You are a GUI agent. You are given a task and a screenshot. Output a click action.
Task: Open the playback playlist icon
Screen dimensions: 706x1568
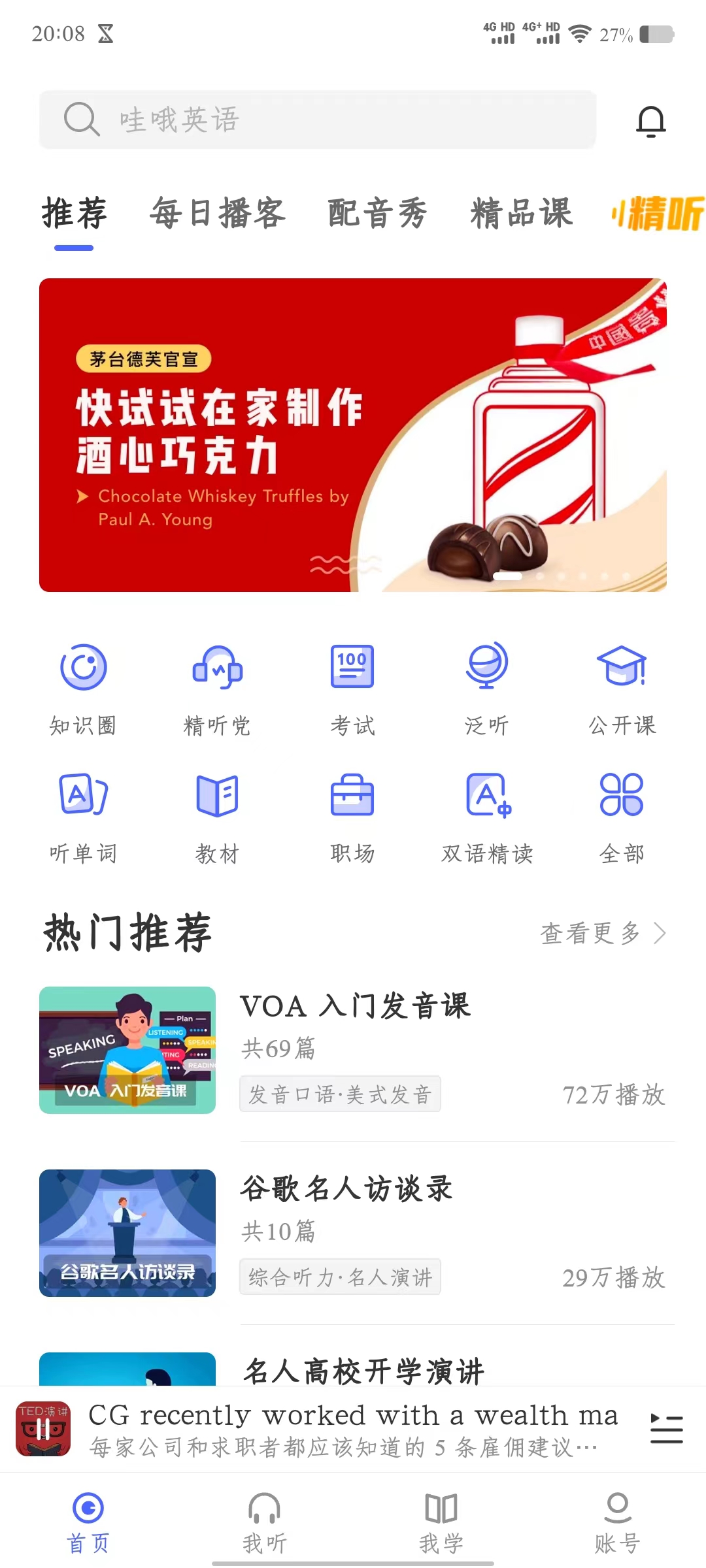(666, 1429)
